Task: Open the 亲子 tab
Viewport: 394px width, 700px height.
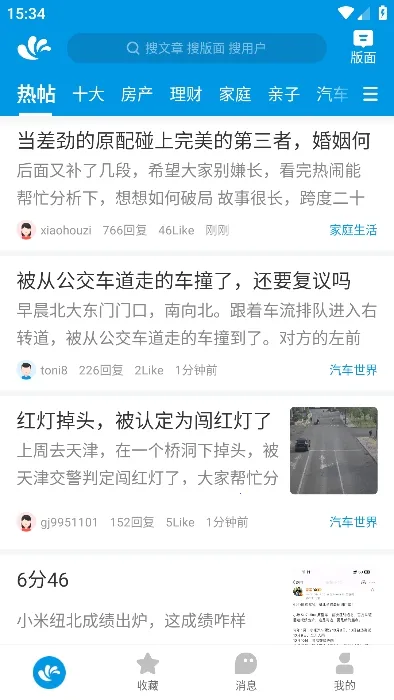Action: (x=283, y=94)
